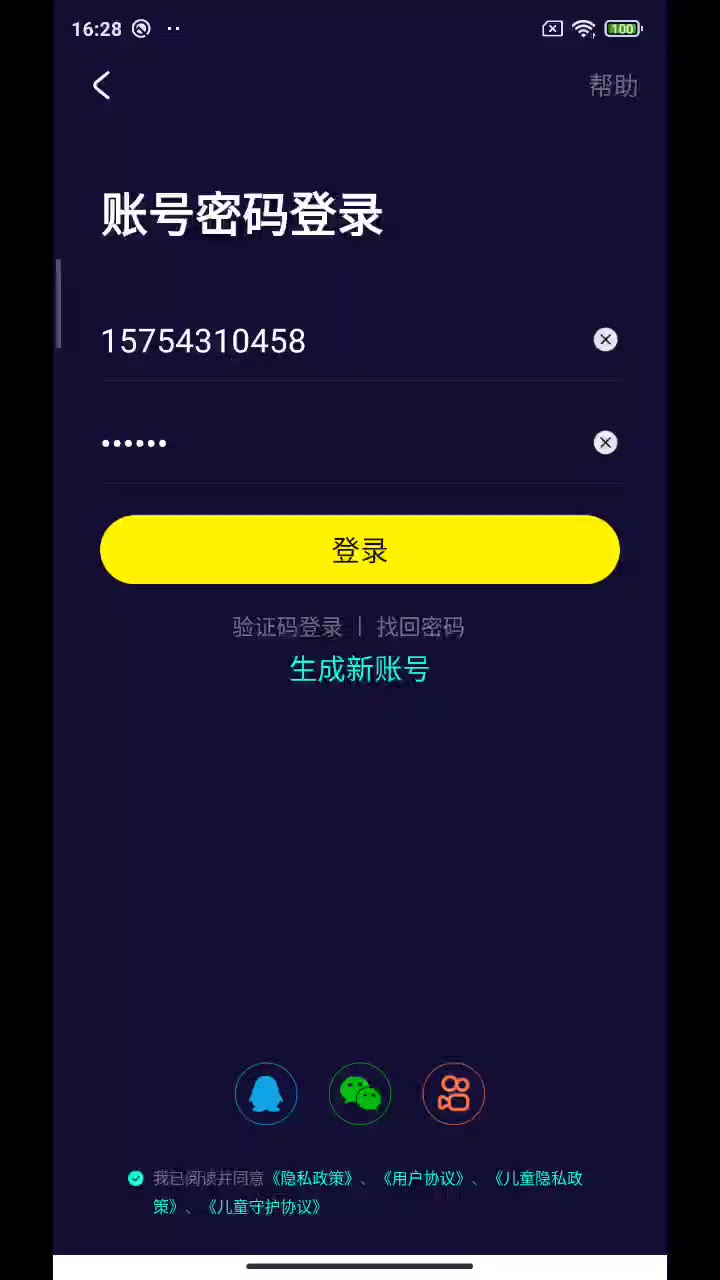The height and width of the screenshot is (1280, 720).
Task: Tap the phone number field 15754310458
Action: pyautogui.click(x=300, y=341)
